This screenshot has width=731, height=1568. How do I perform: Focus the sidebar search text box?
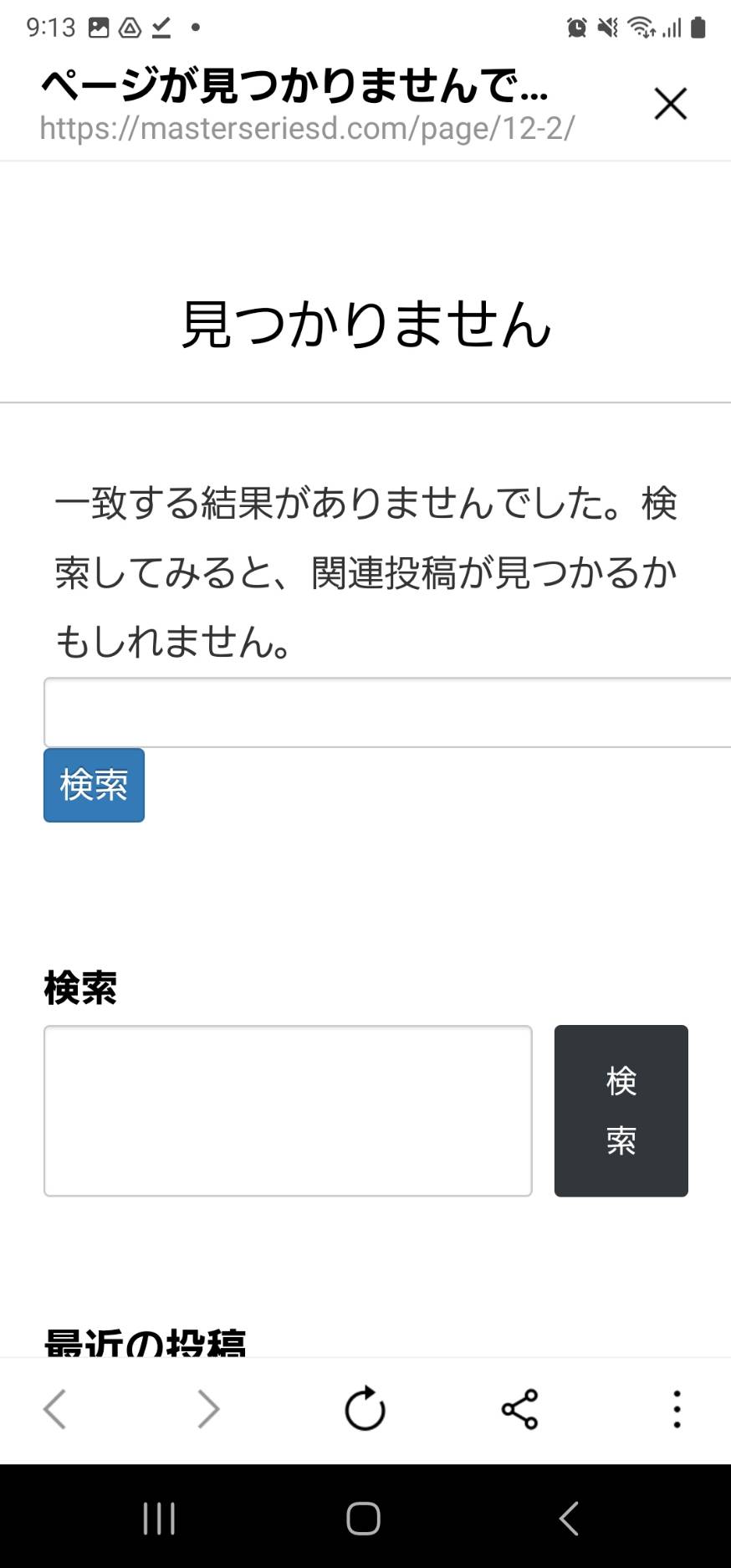pyautogui.click(x=288, y=1110)
